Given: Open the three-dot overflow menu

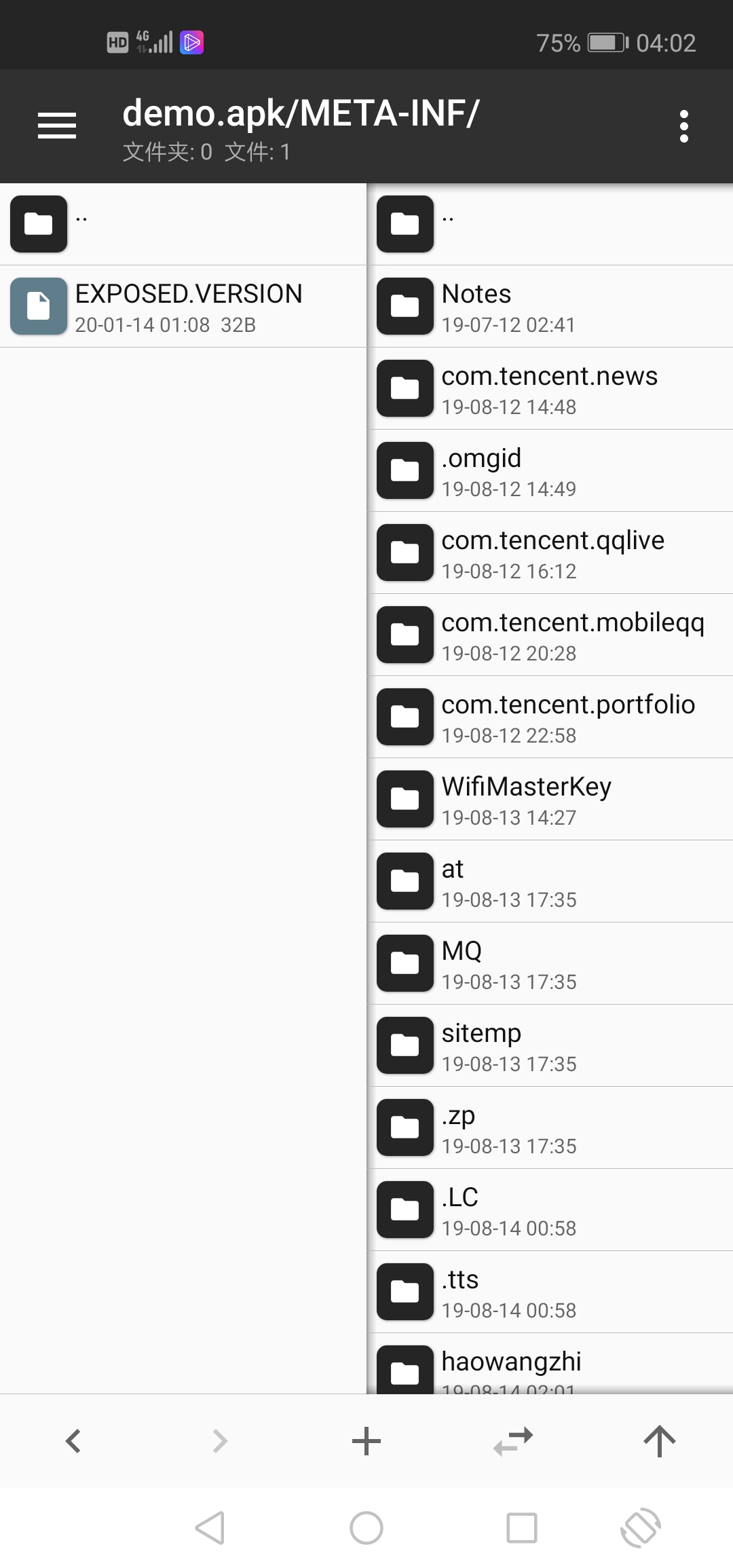Looking at the screenshot, I should click(x=683, y=126).
